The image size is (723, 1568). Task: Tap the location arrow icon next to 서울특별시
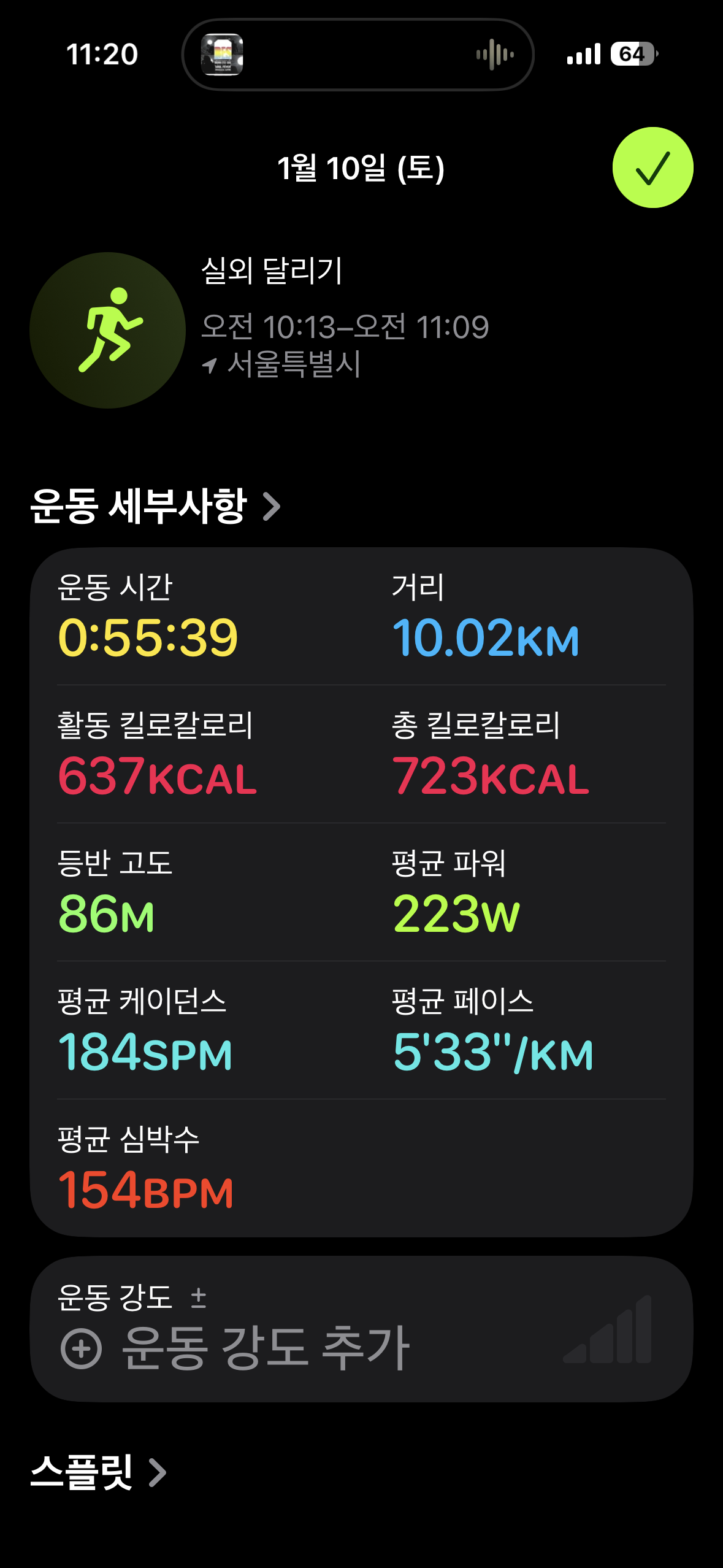pyautogui.click(x=211, y=365)
